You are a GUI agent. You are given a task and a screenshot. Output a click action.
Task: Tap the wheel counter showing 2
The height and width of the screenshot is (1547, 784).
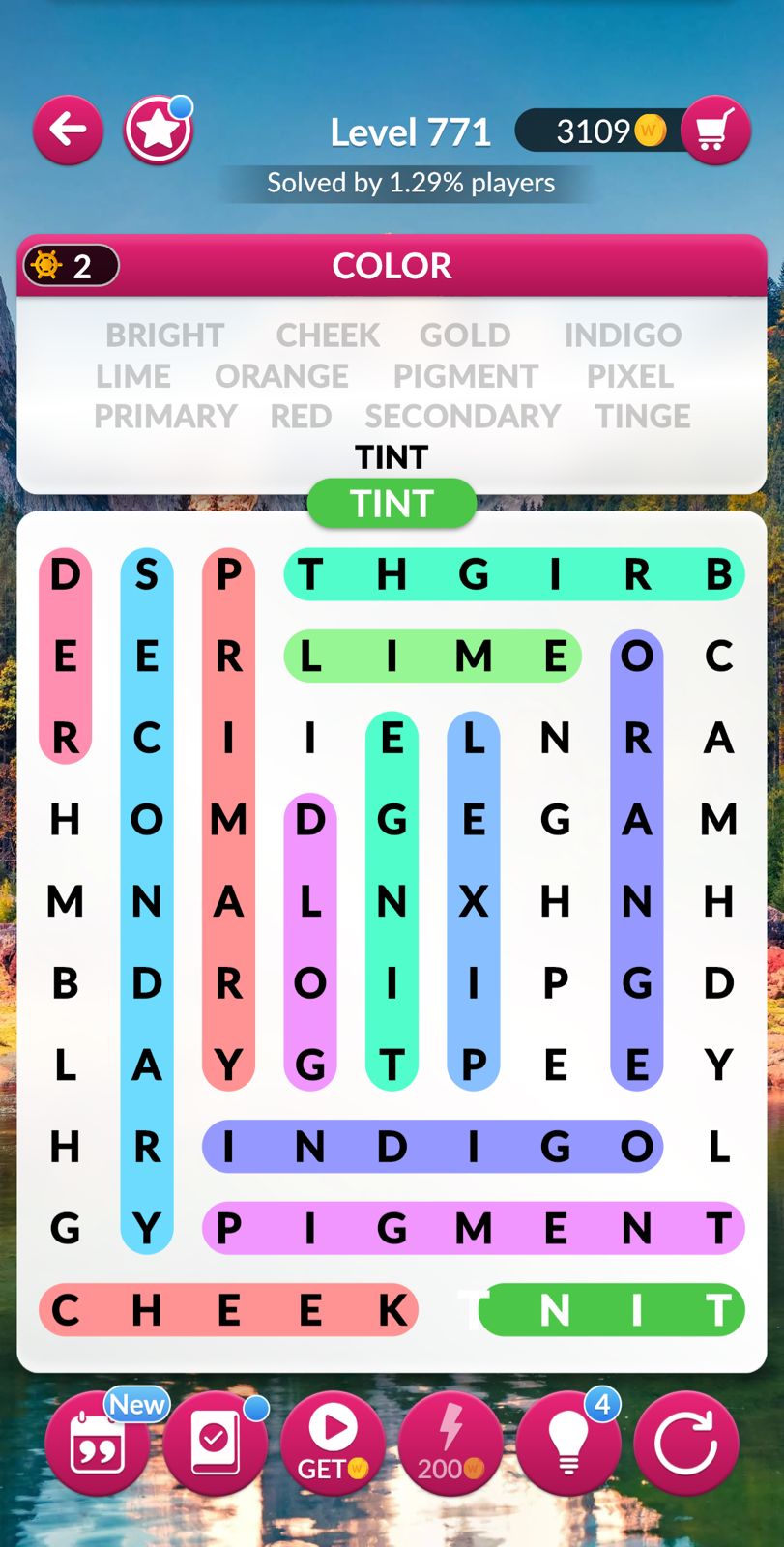(x=70, y=266)
